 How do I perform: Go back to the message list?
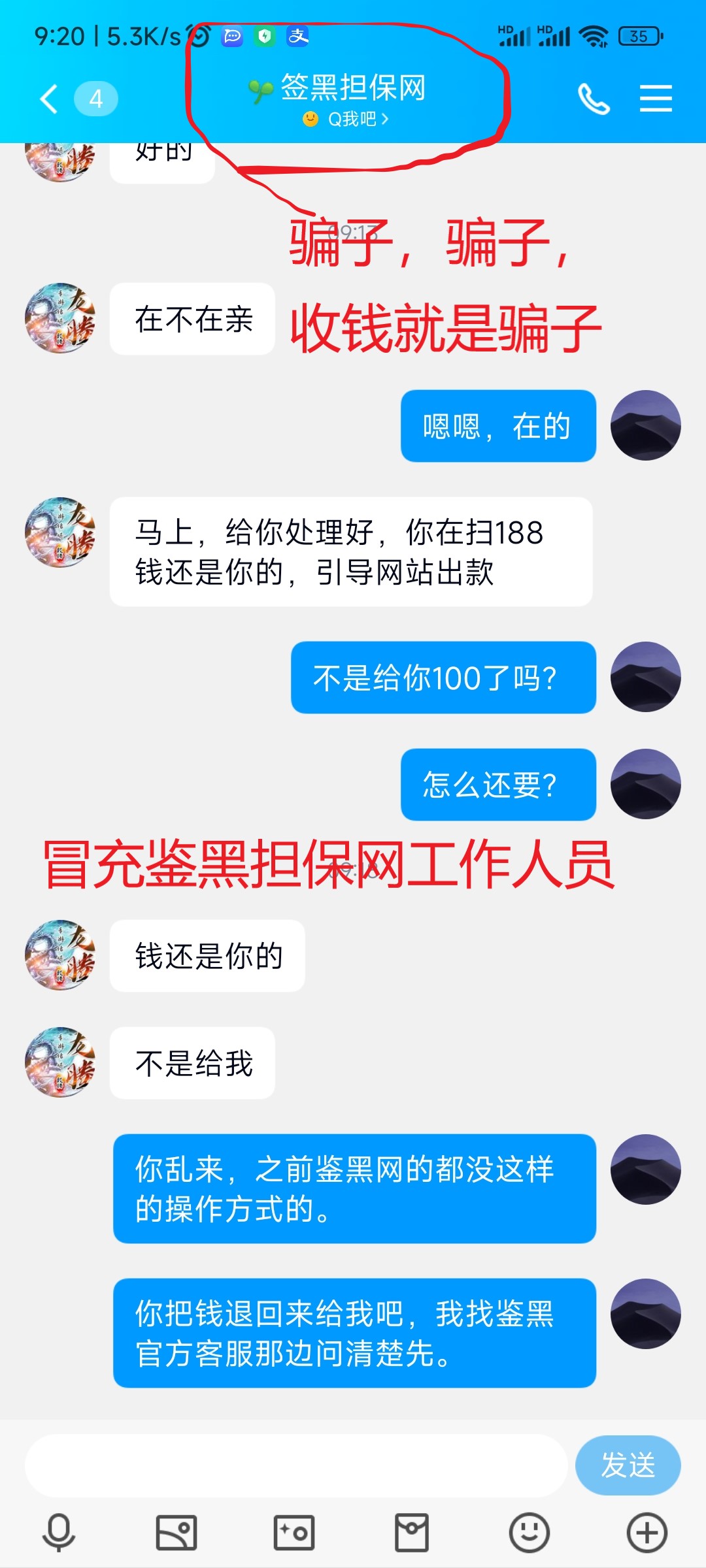pyautogui.click(x=50, y=99)
